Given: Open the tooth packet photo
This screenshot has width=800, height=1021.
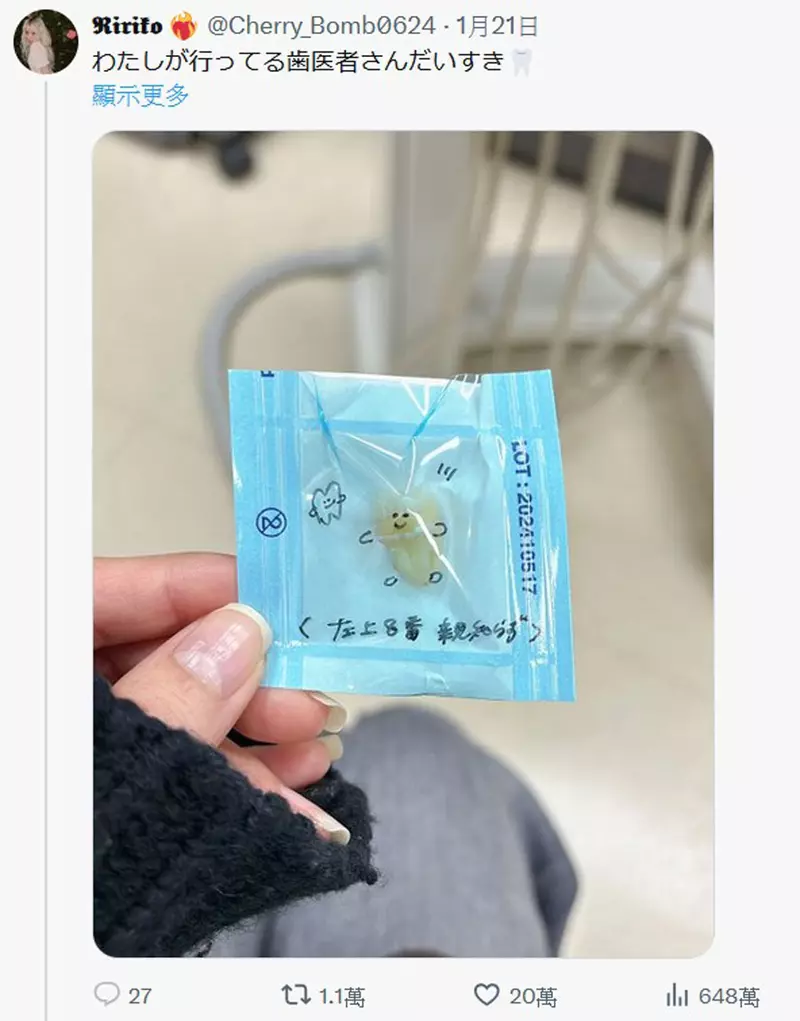Looking at the screenshot, I should click(x=403, y=544).
